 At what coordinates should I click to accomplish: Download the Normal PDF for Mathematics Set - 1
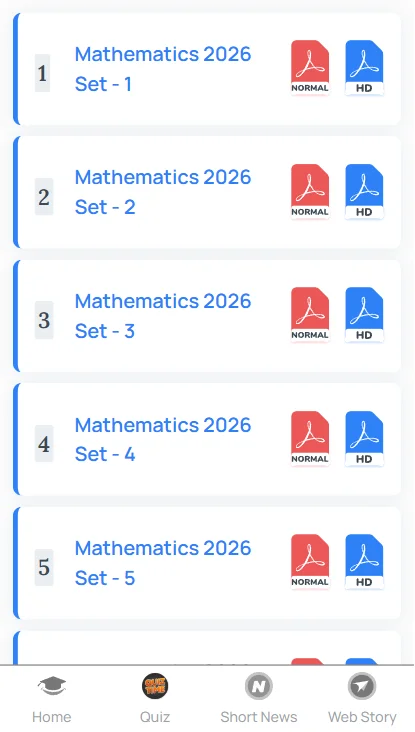(x=310, y=68)
